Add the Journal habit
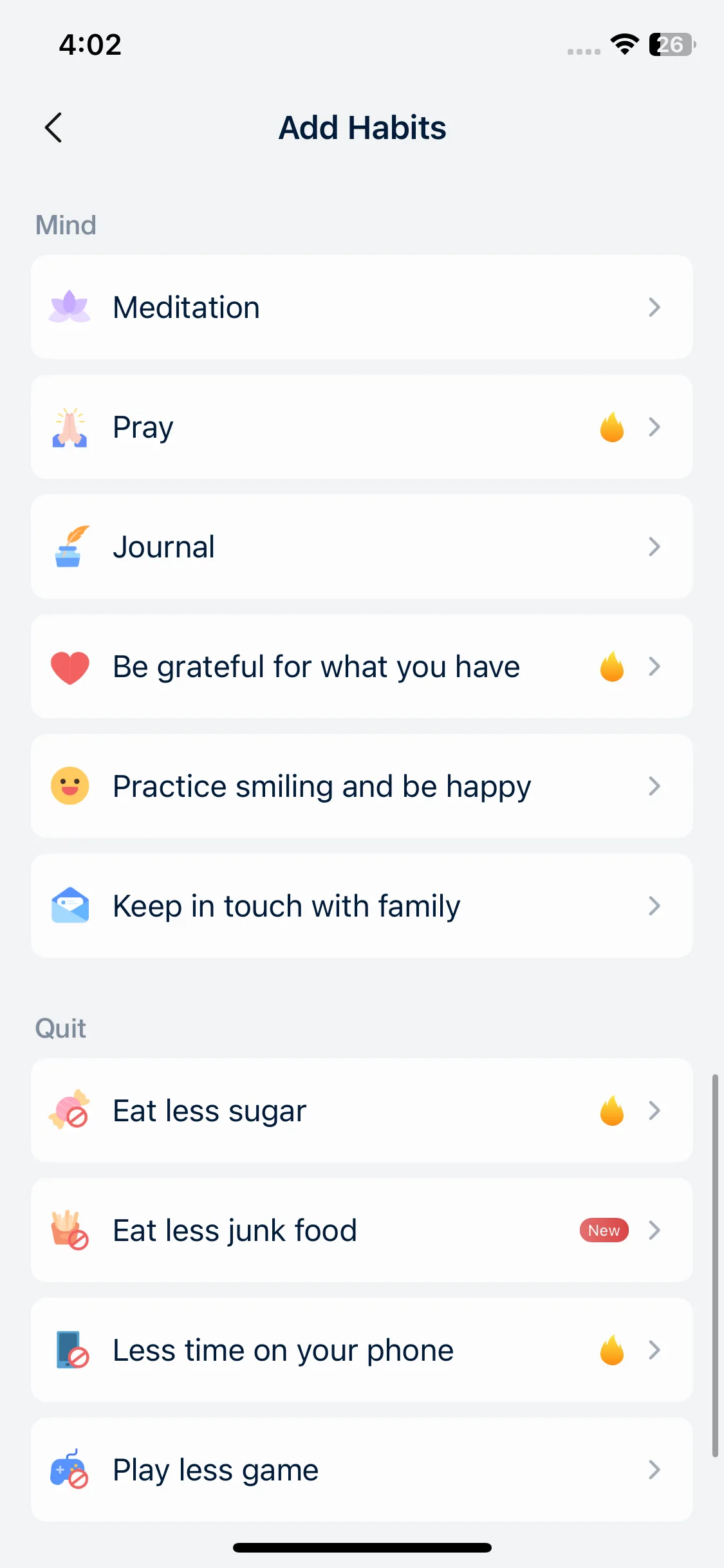 [x=361, y=546]
